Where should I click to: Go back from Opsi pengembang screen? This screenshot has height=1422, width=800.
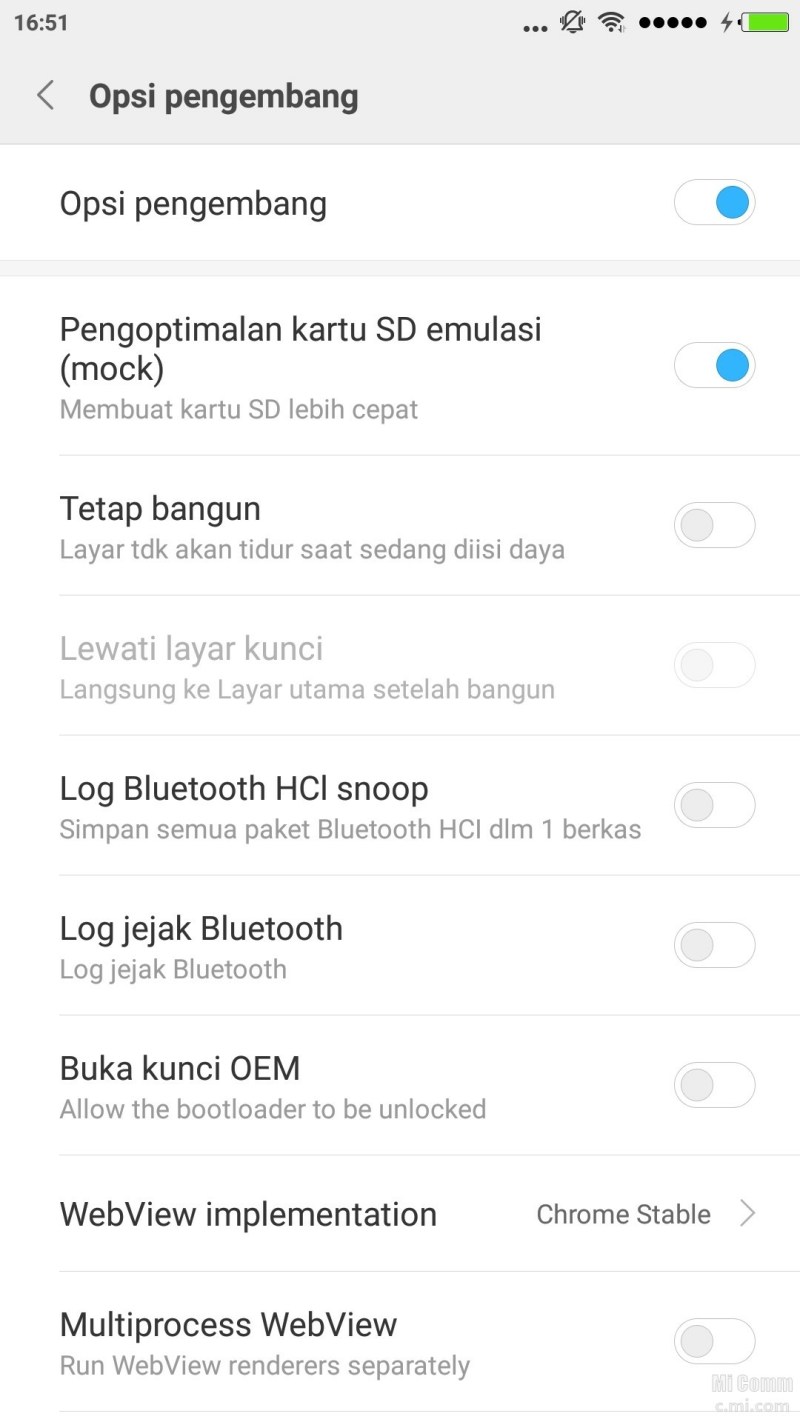[x=45, y=96]
